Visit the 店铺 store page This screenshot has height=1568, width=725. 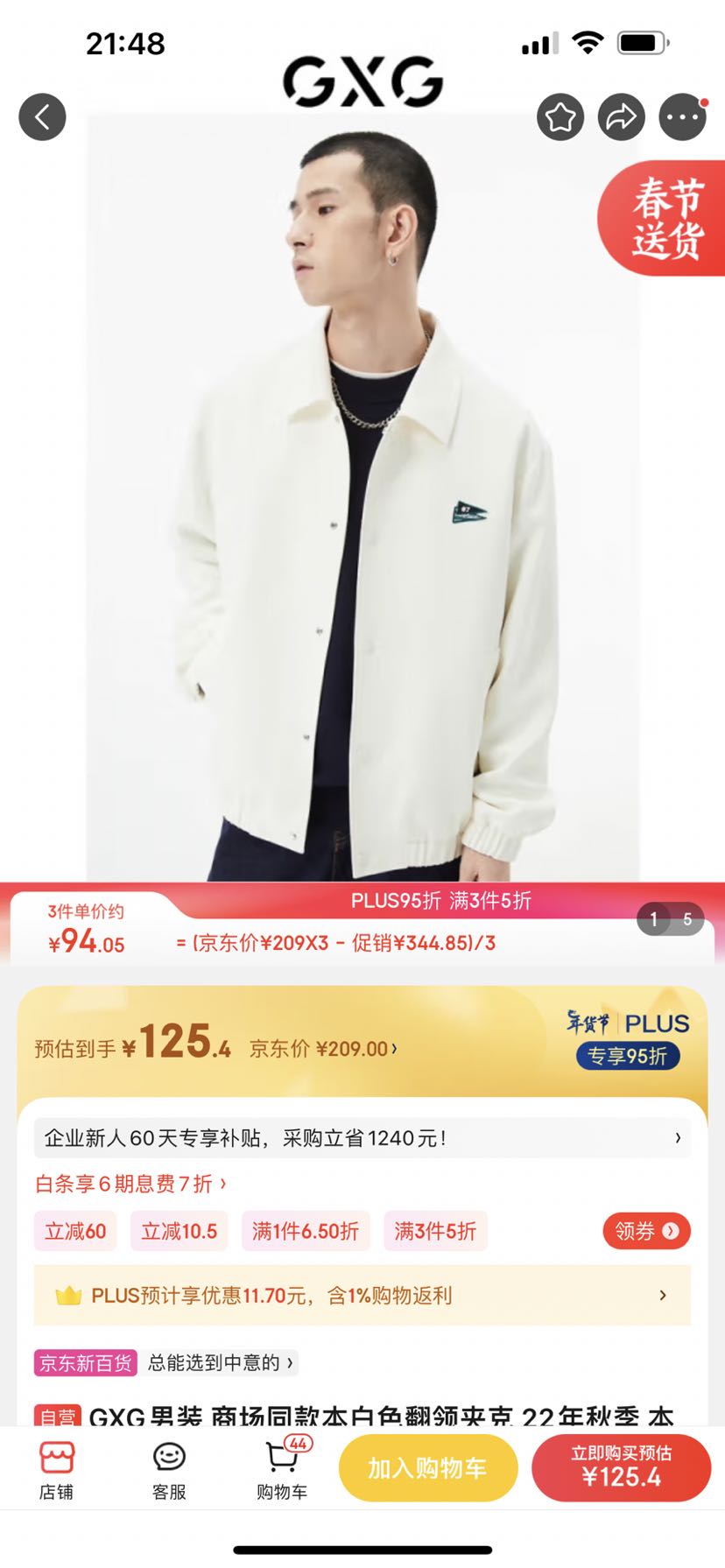[x=56, y=1470]
